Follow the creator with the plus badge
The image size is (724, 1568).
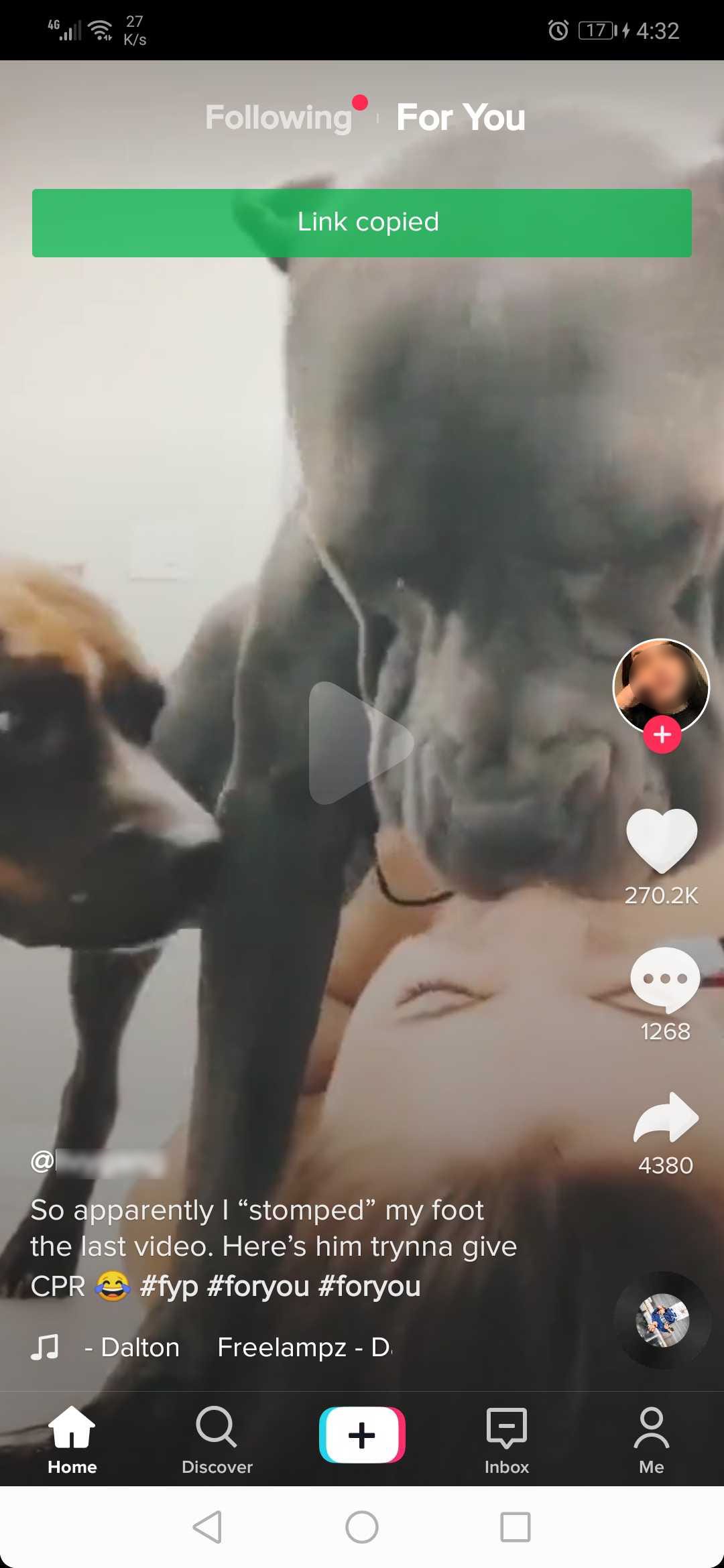[x=662, y=734]
